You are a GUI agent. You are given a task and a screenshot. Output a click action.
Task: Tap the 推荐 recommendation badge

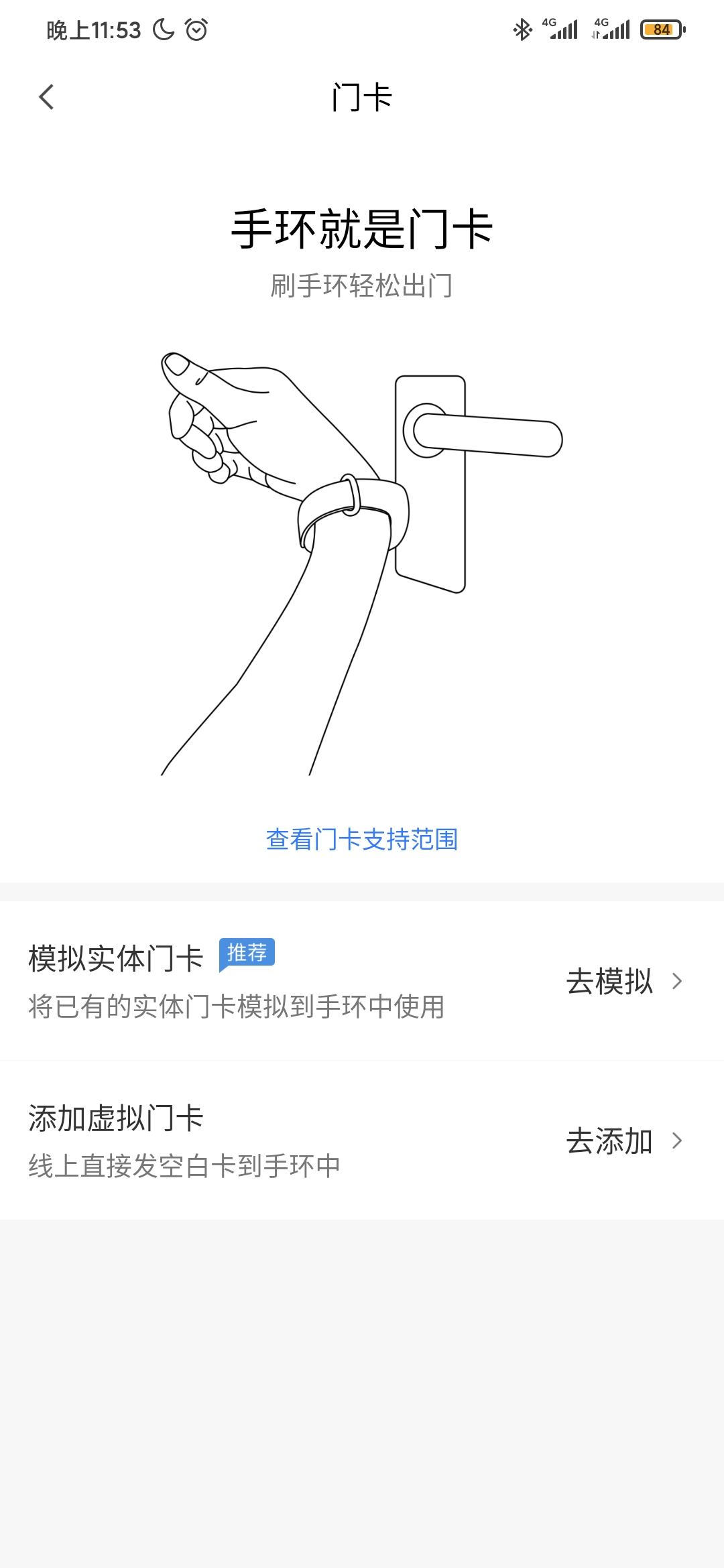(248, 952)
